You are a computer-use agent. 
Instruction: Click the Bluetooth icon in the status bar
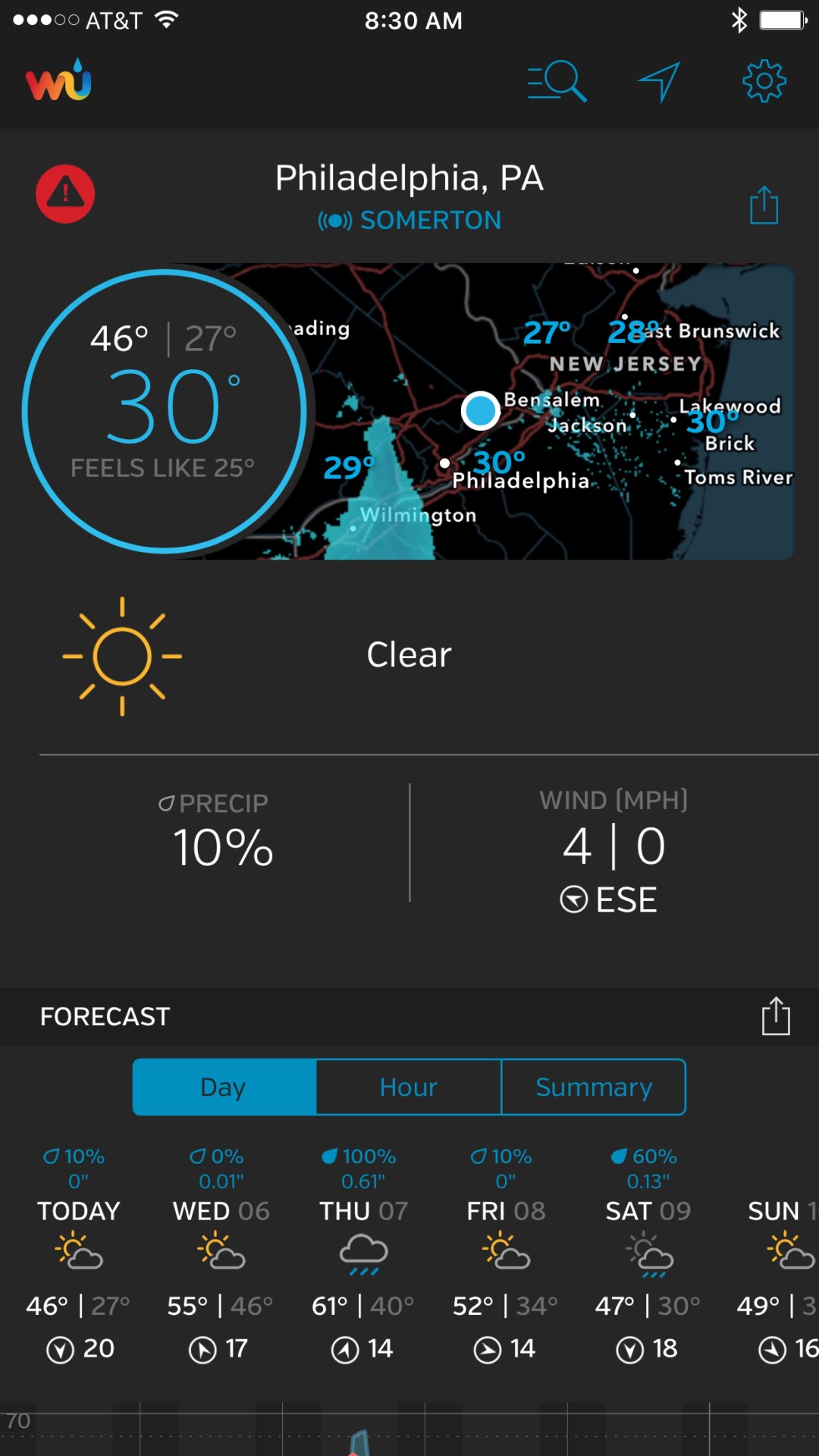click(738, 20)
